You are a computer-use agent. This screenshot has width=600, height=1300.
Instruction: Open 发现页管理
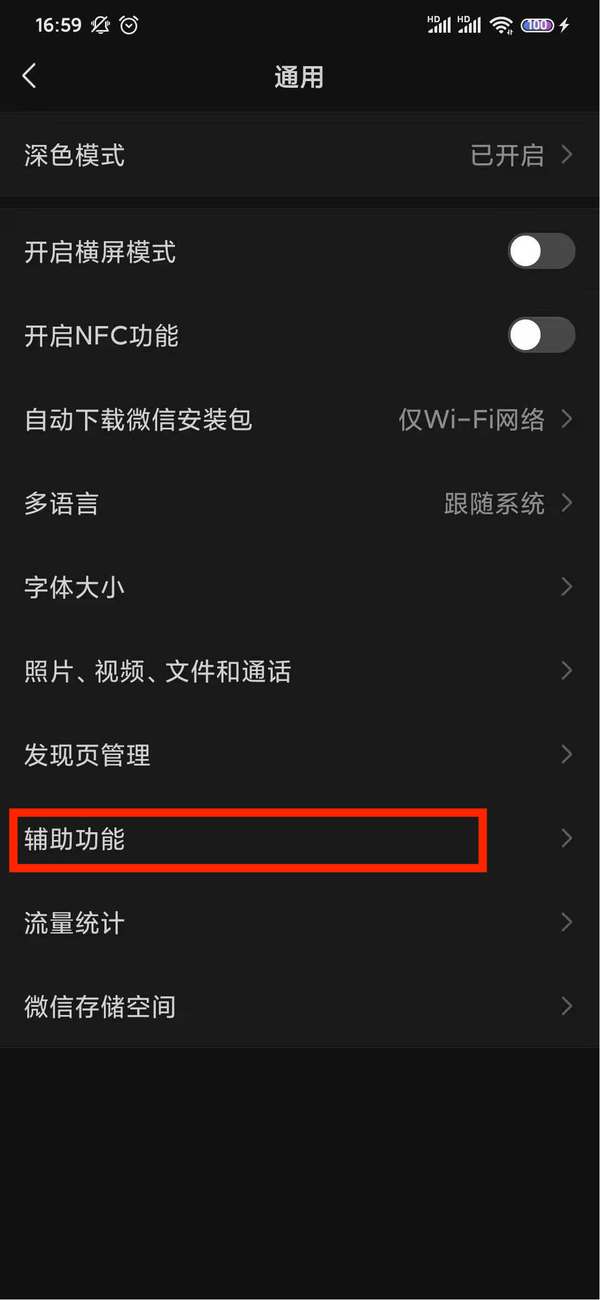click(x=300, y=755)
